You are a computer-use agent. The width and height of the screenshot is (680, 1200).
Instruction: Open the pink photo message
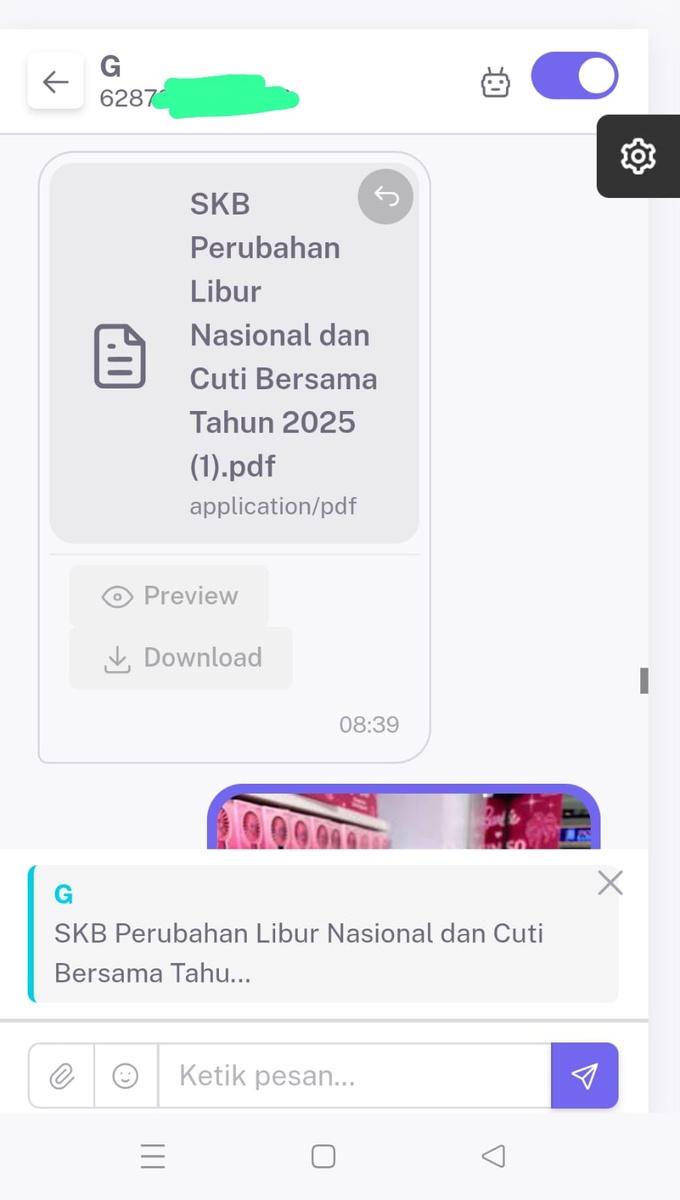click(403, 818)
